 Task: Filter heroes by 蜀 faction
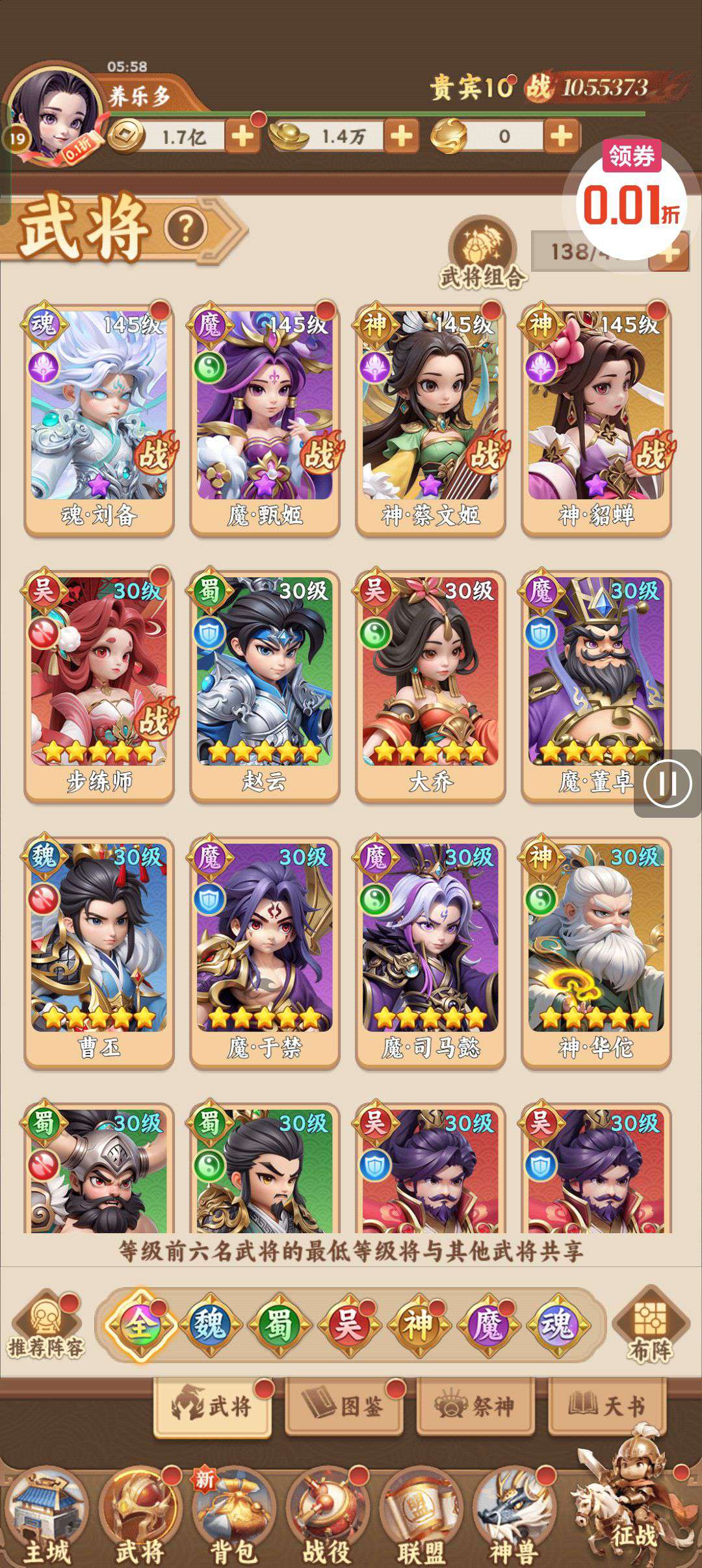278,1325
